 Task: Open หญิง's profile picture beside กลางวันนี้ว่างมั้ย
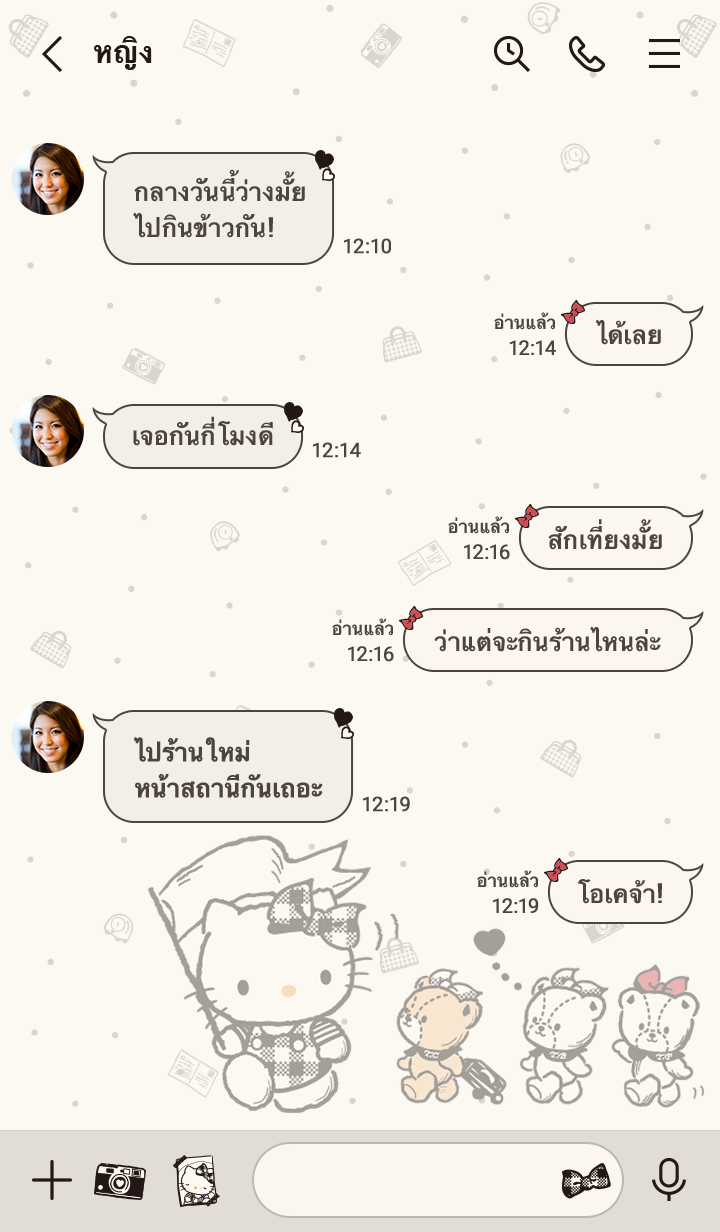[48, 179]
